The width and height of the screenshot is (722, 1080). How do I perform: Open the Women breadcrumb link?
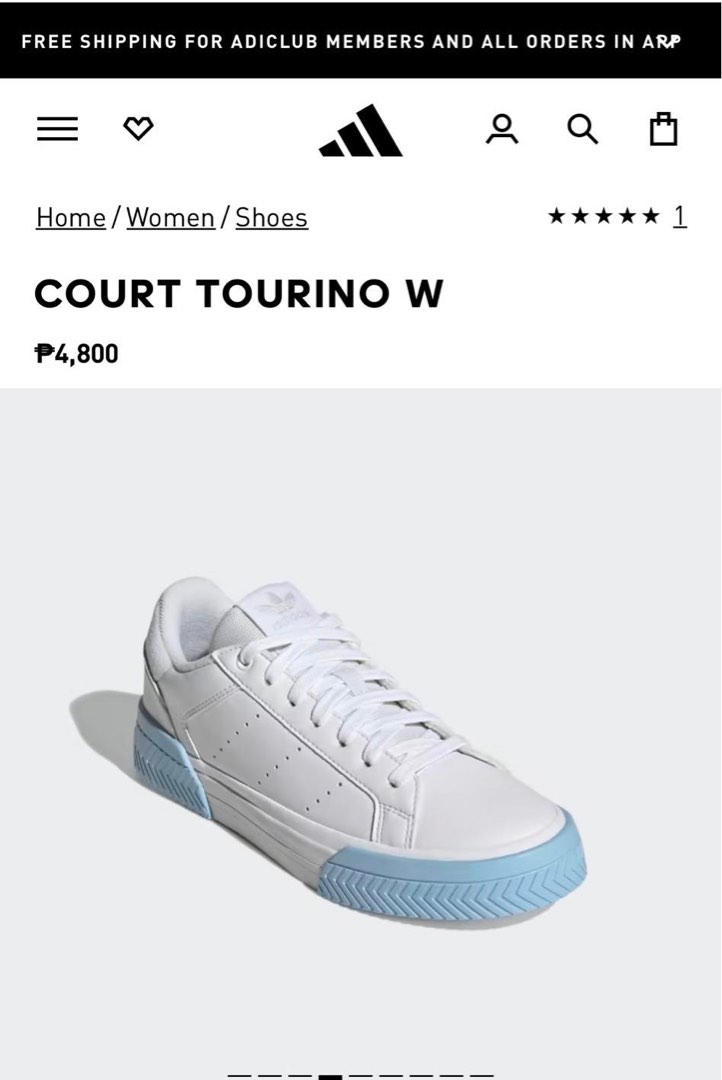click(170, 217)
